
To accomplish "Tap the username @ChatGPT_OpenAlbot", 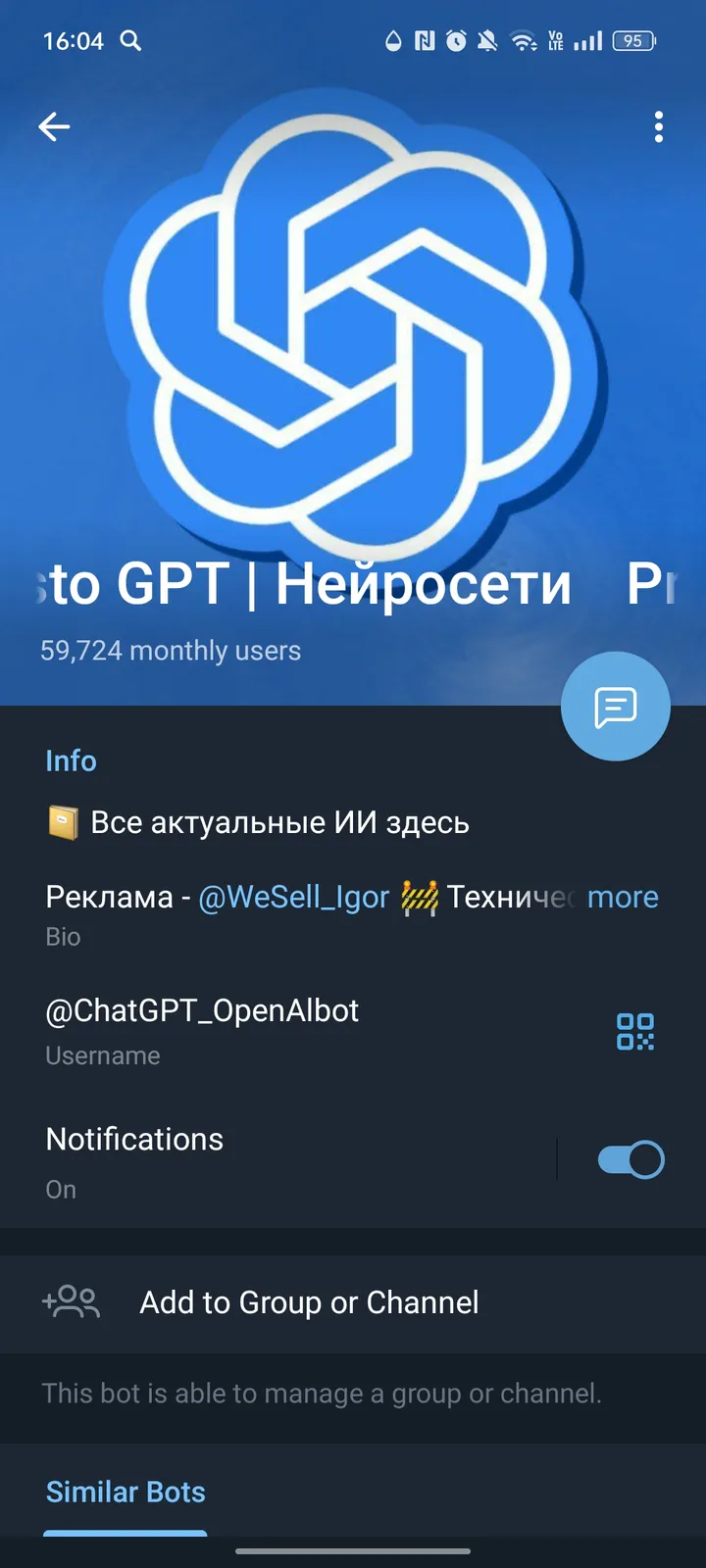I will pyautogui.click(x=202, y=1010).
